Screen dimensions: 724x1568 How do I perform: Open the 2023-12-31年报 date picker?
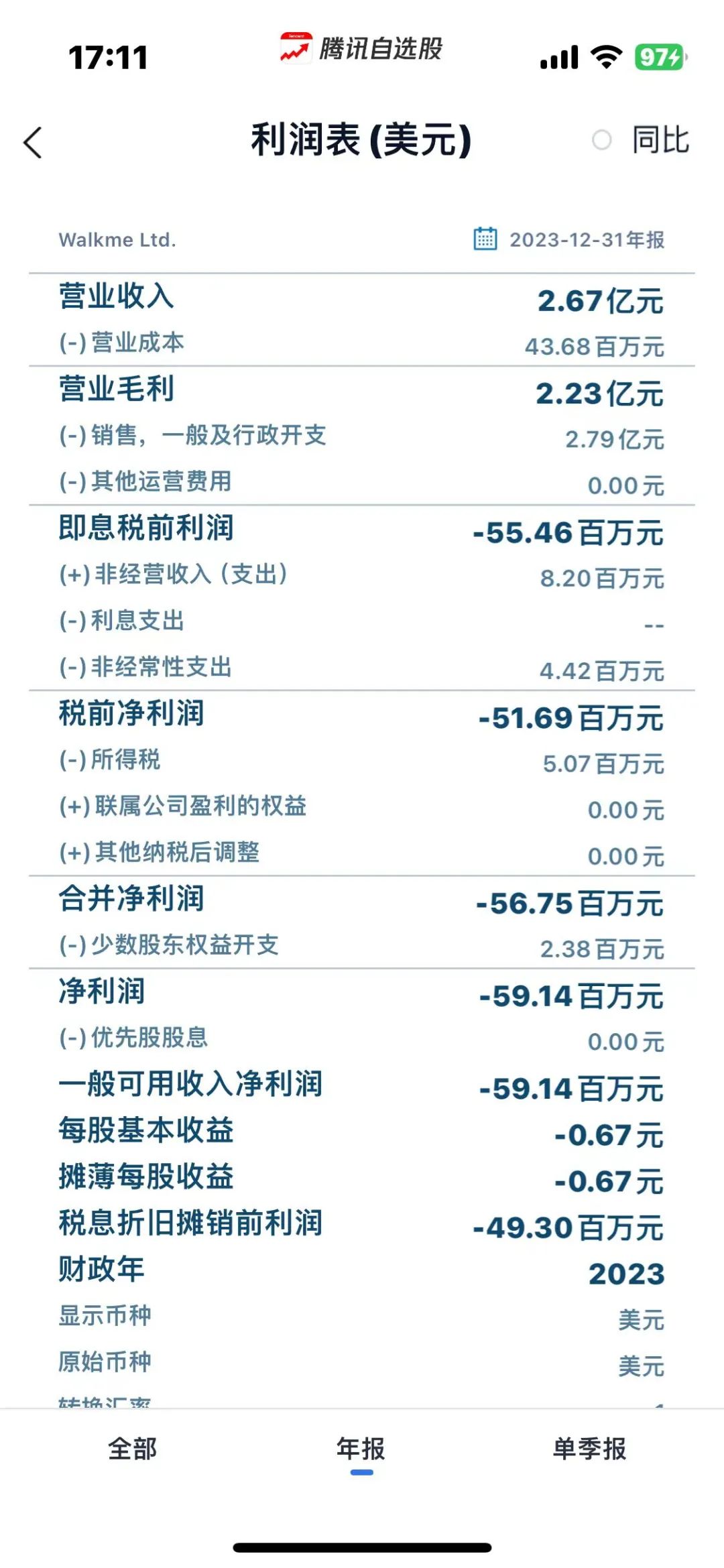(569, 239)
